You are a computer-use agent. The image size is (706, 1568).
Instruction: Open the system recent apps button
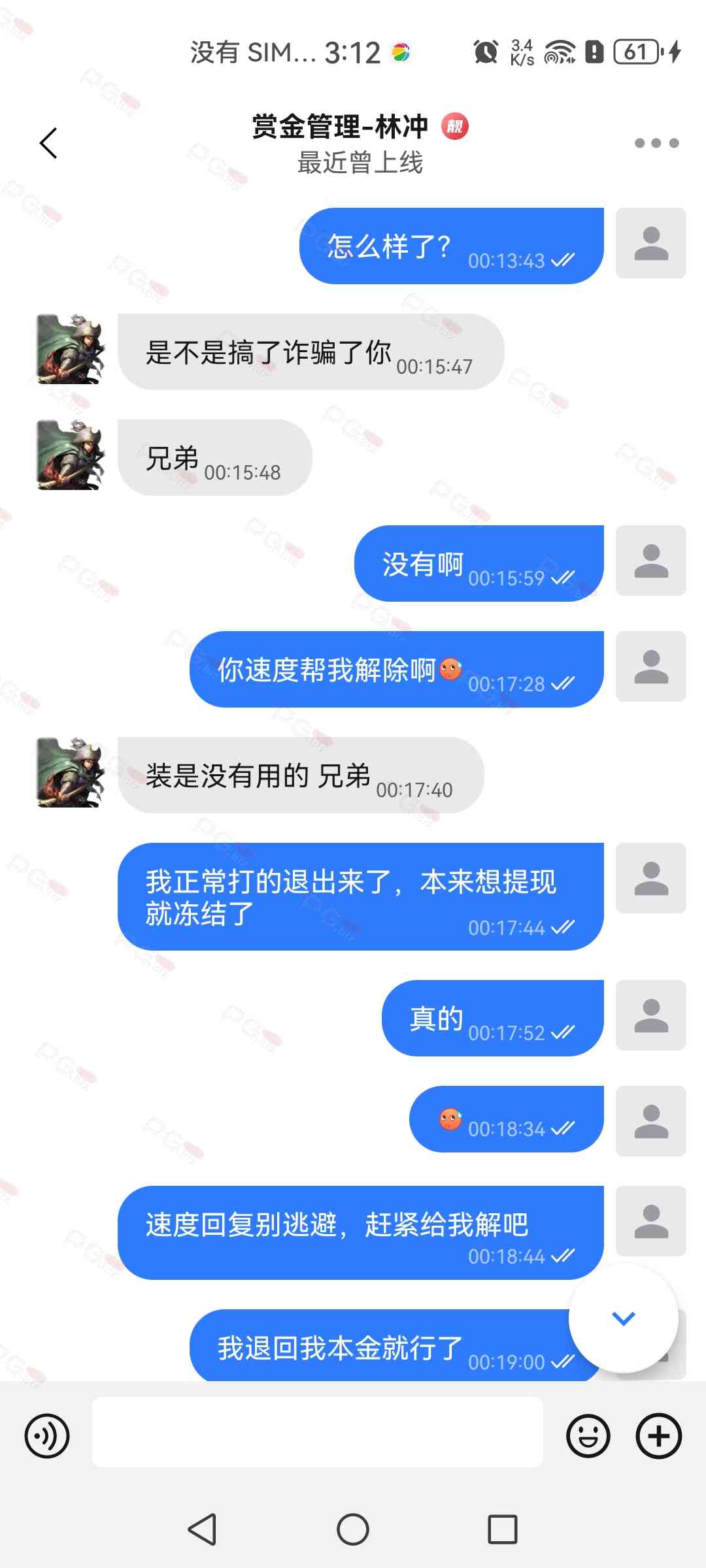(x=502, y=1529)
